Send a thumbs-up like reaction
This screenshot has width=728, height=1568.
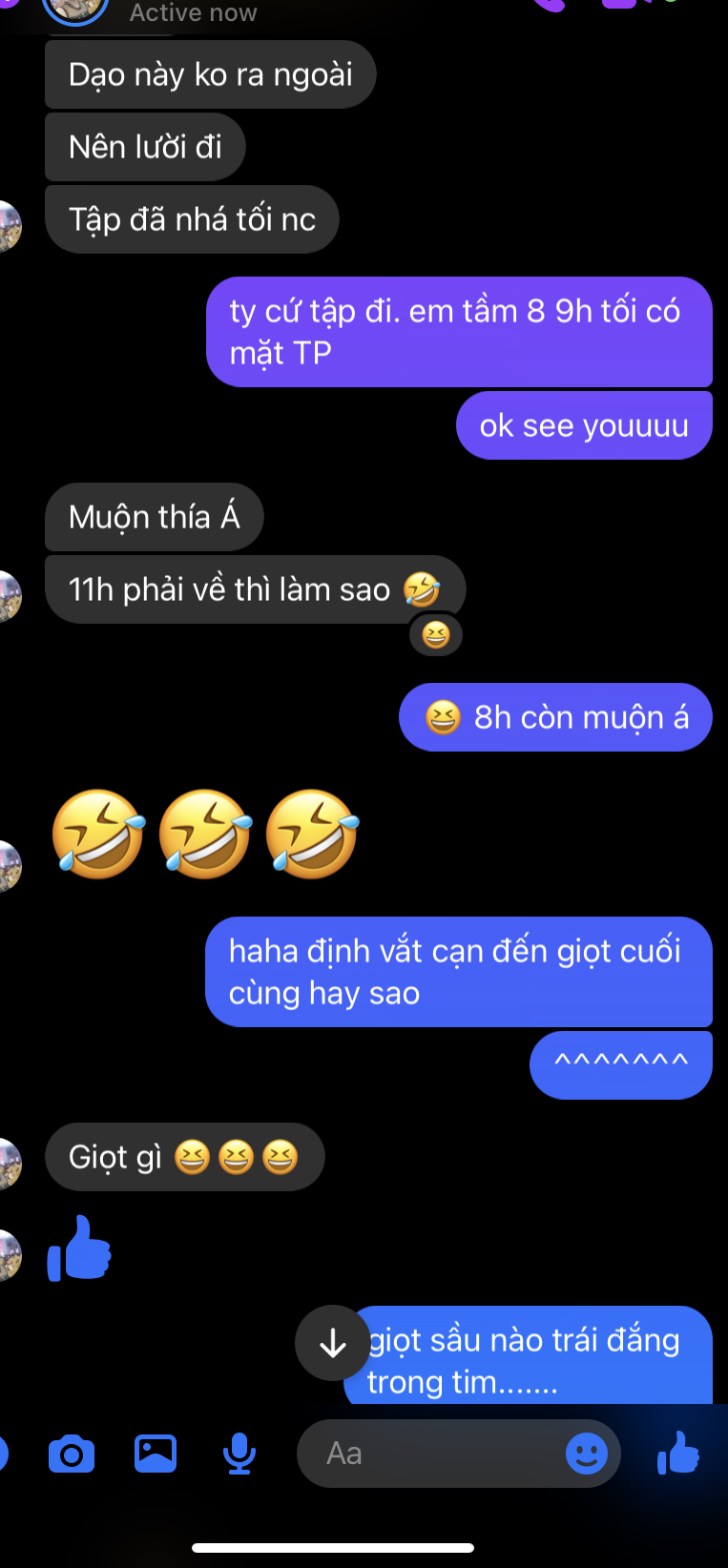click(x=679, y=1454)
